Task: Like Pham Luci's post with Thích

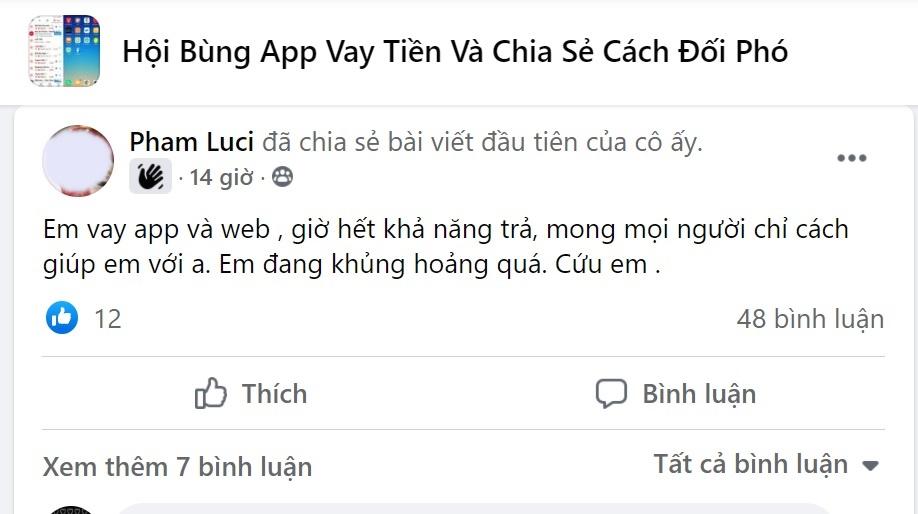Action: pos(251,394)
